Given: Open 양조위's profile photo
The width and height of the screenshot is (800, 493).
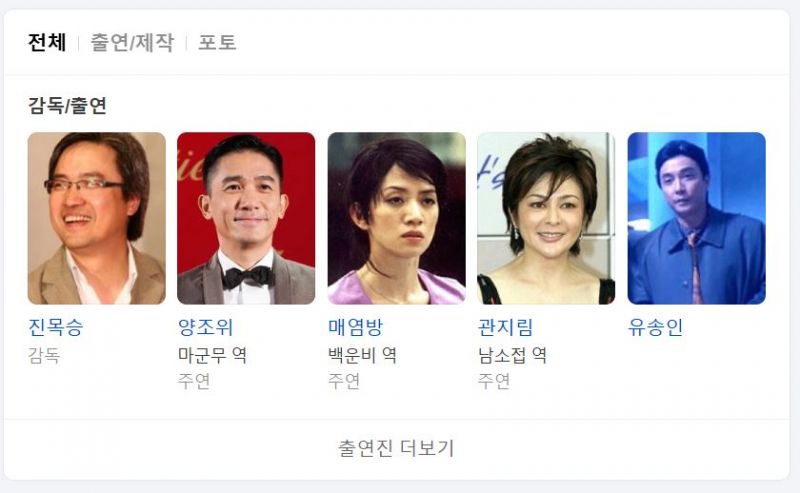Looking at the screenshot, I should 246,218.
